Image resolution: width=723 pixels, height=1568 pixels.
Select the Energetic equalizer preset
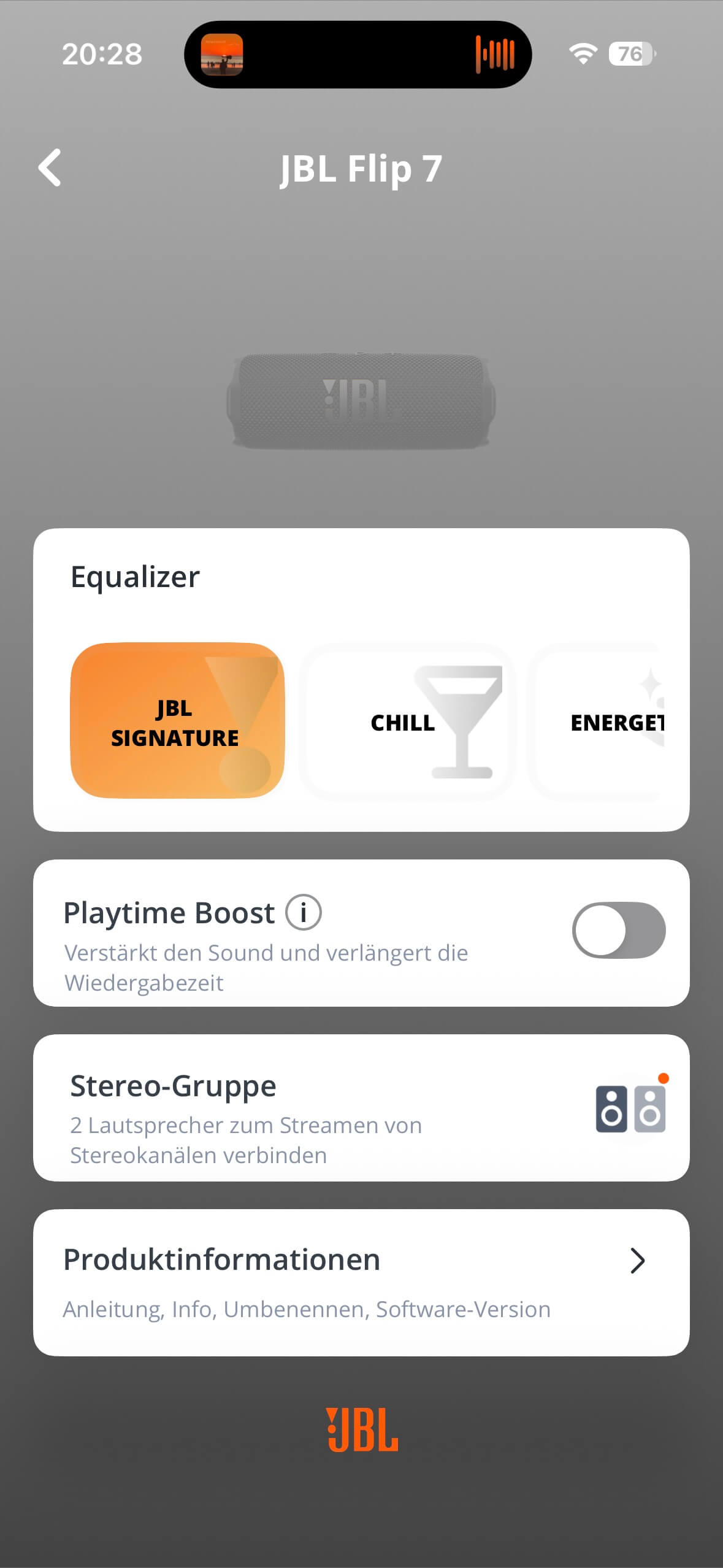[601, 722]
